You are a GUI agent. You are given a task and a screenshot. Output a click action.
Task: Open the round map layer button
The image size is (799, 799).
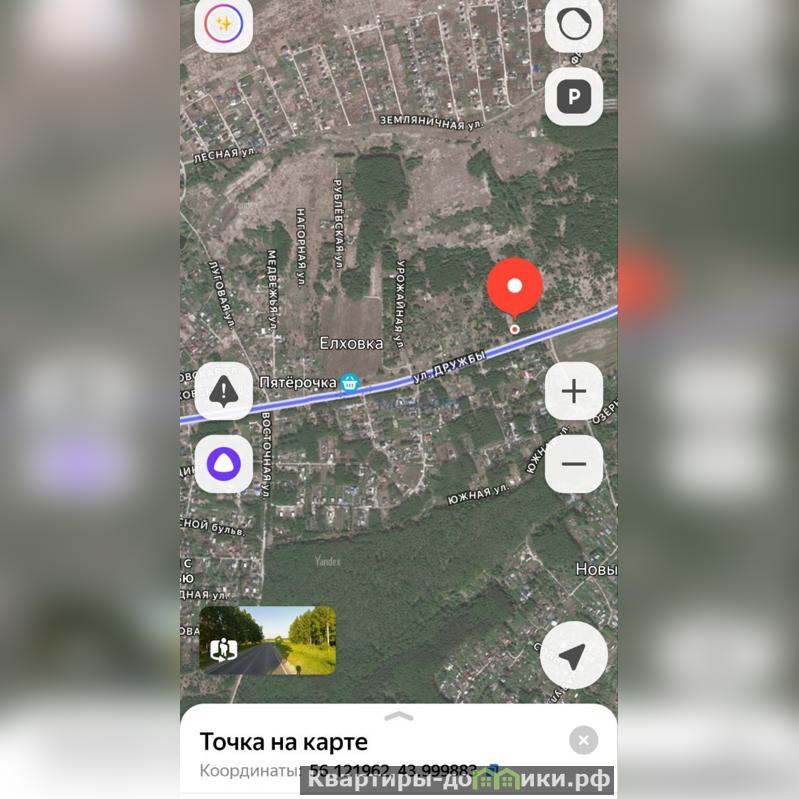574,24
